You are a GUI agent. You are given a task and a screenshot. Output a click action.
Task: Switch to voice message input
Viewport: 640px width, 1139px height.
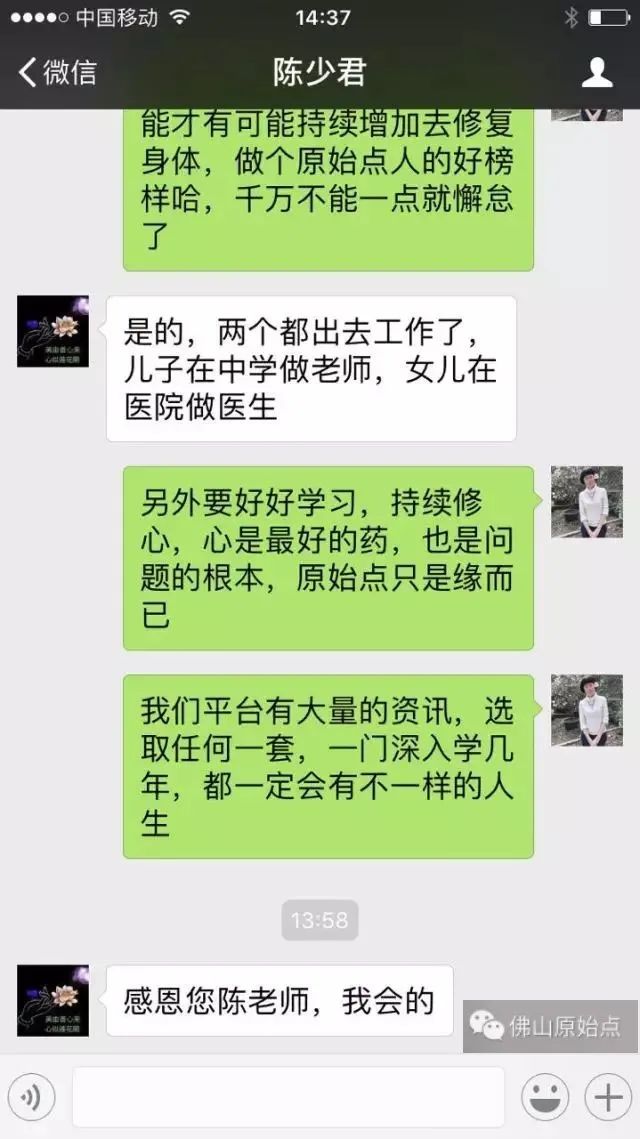(x=32, y=1098)
